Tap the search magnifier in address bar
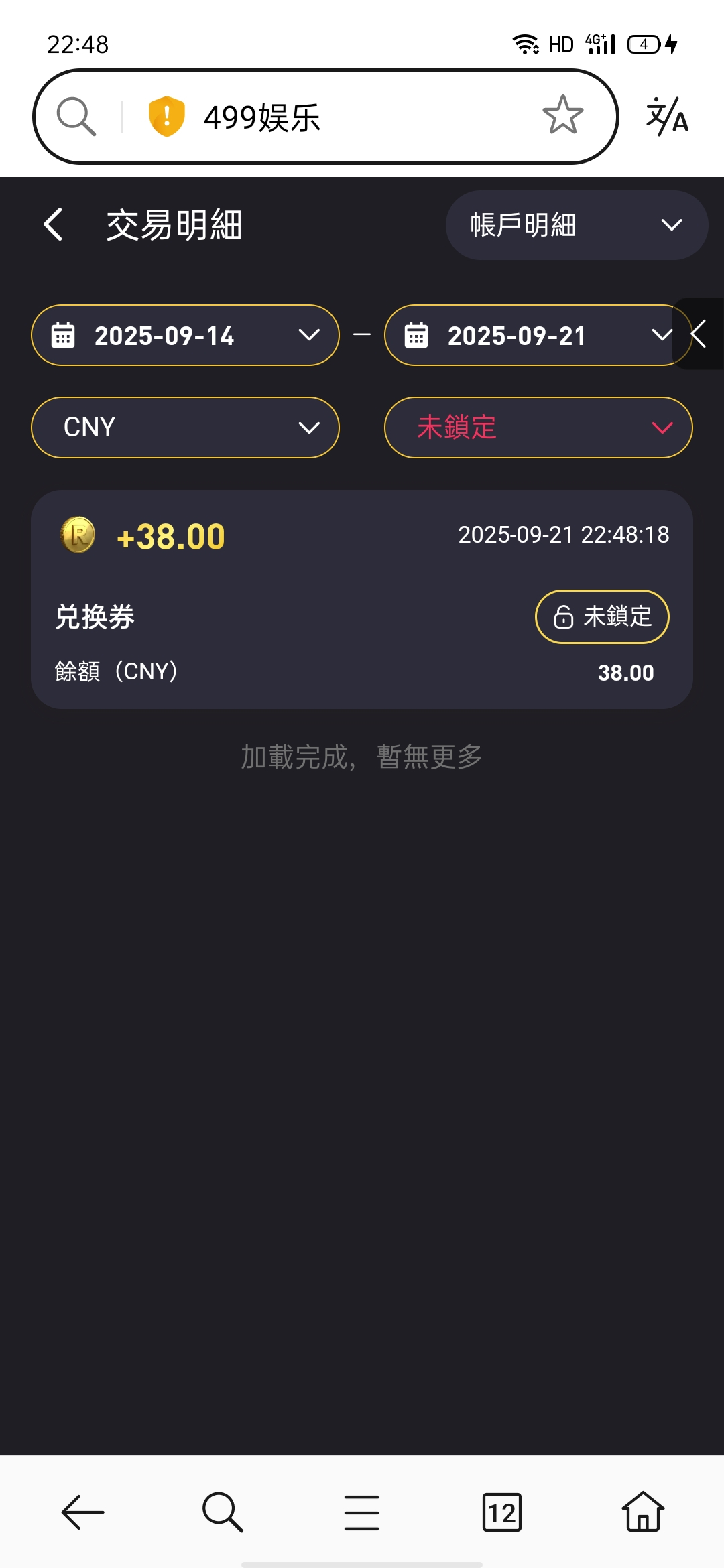Viewport: 724px width, 1568px height. pyautogui.click(x=76, y=117)
